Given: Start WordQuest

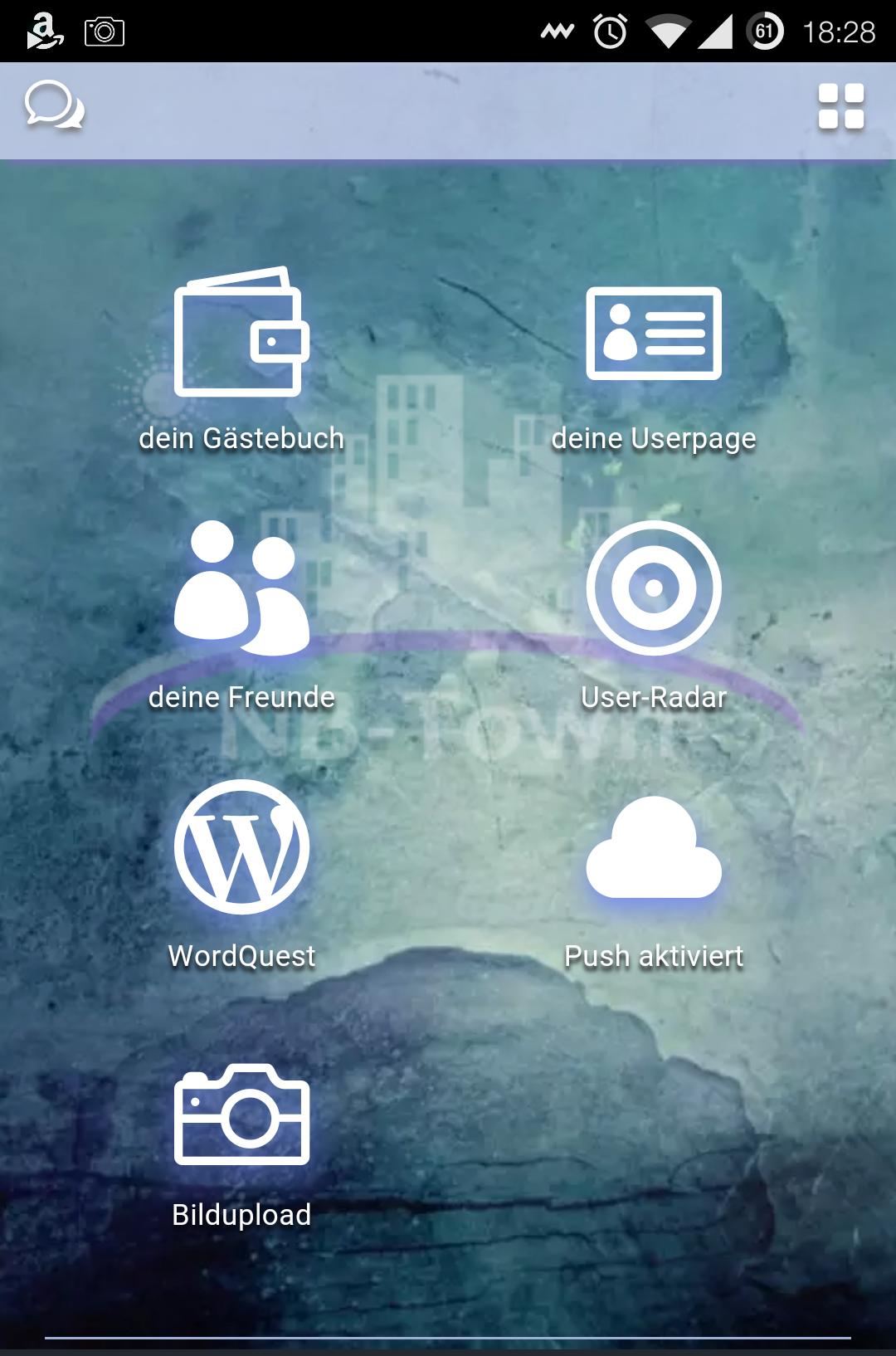Looking at the screenshot, I should click(x=241, y=846).
